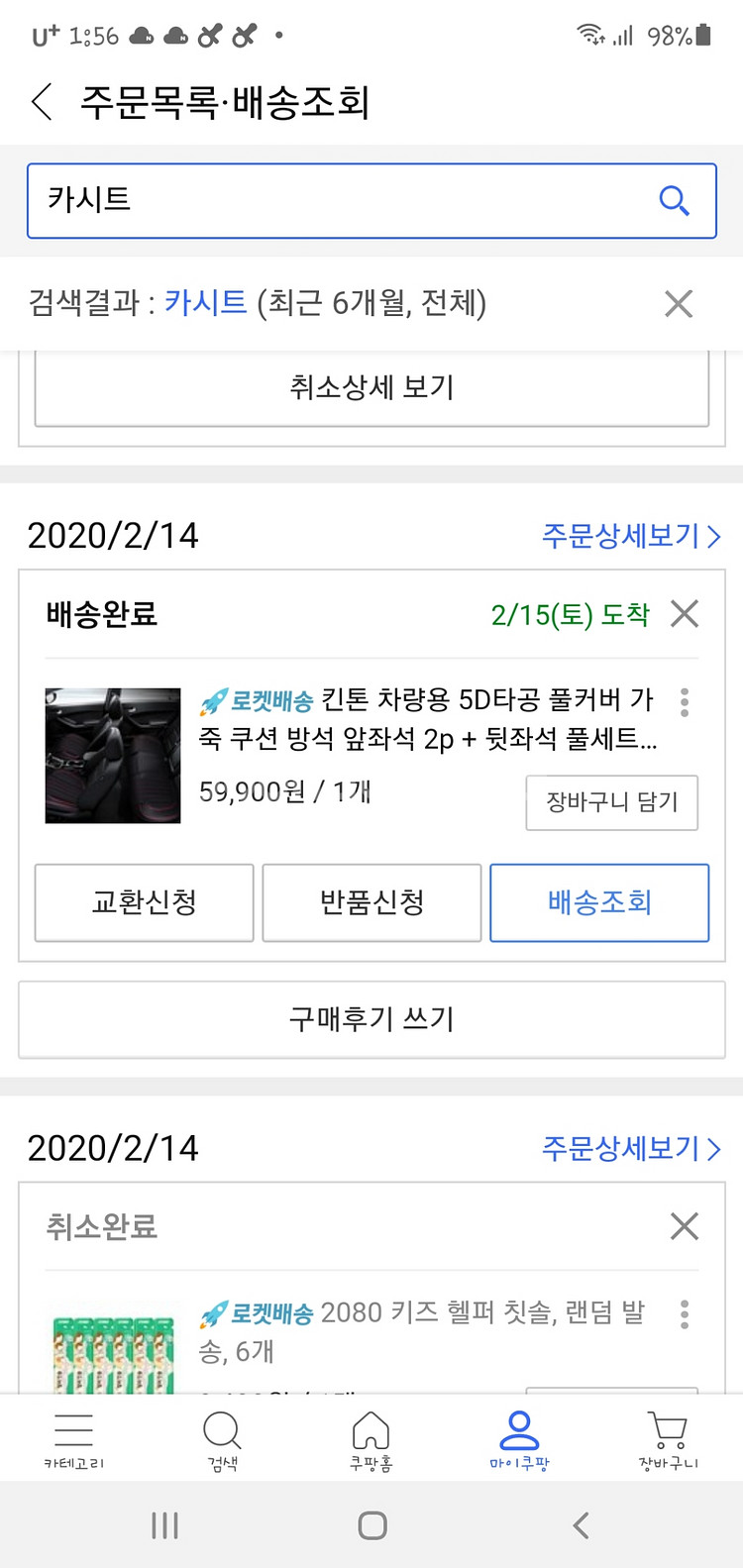Tap the 카시트 link in search results text
Image resolution: width=743 pixels, height=1568 pixels.
click(x=205, y=304)
